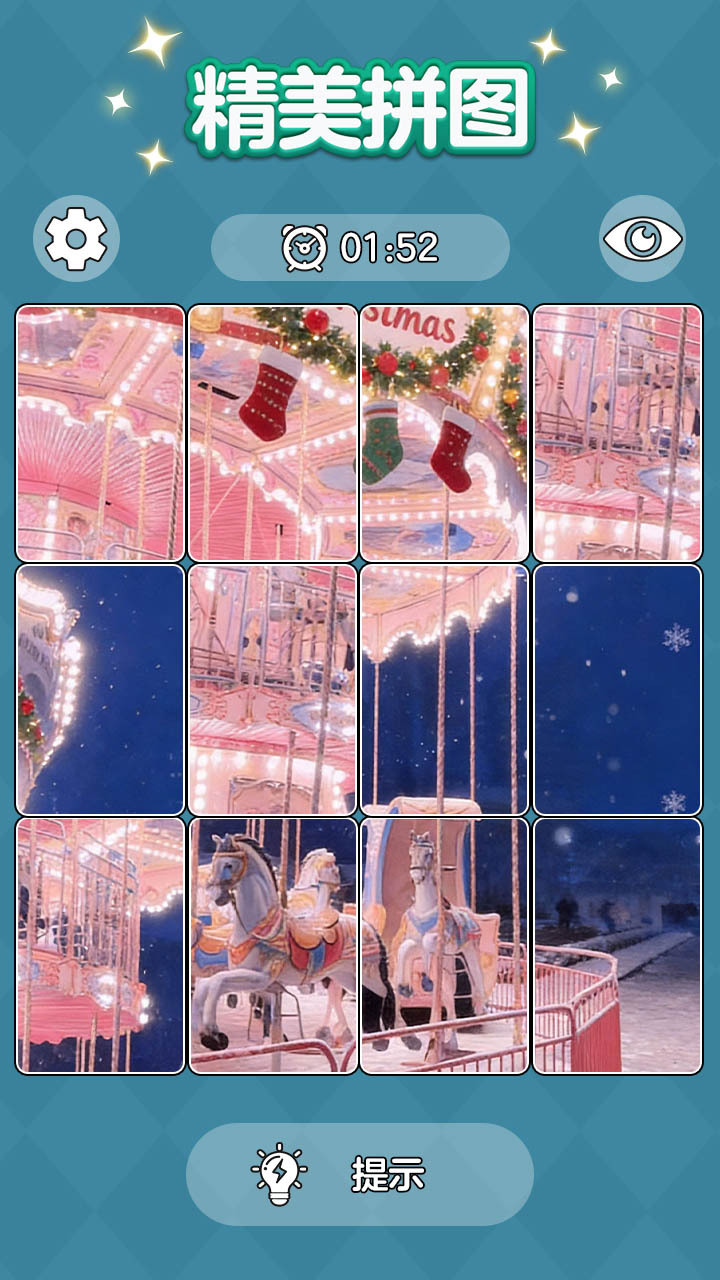This screenshot has height=1280, width=720.
Task: Select the tile with single horse and carriage
Action: 444,945
